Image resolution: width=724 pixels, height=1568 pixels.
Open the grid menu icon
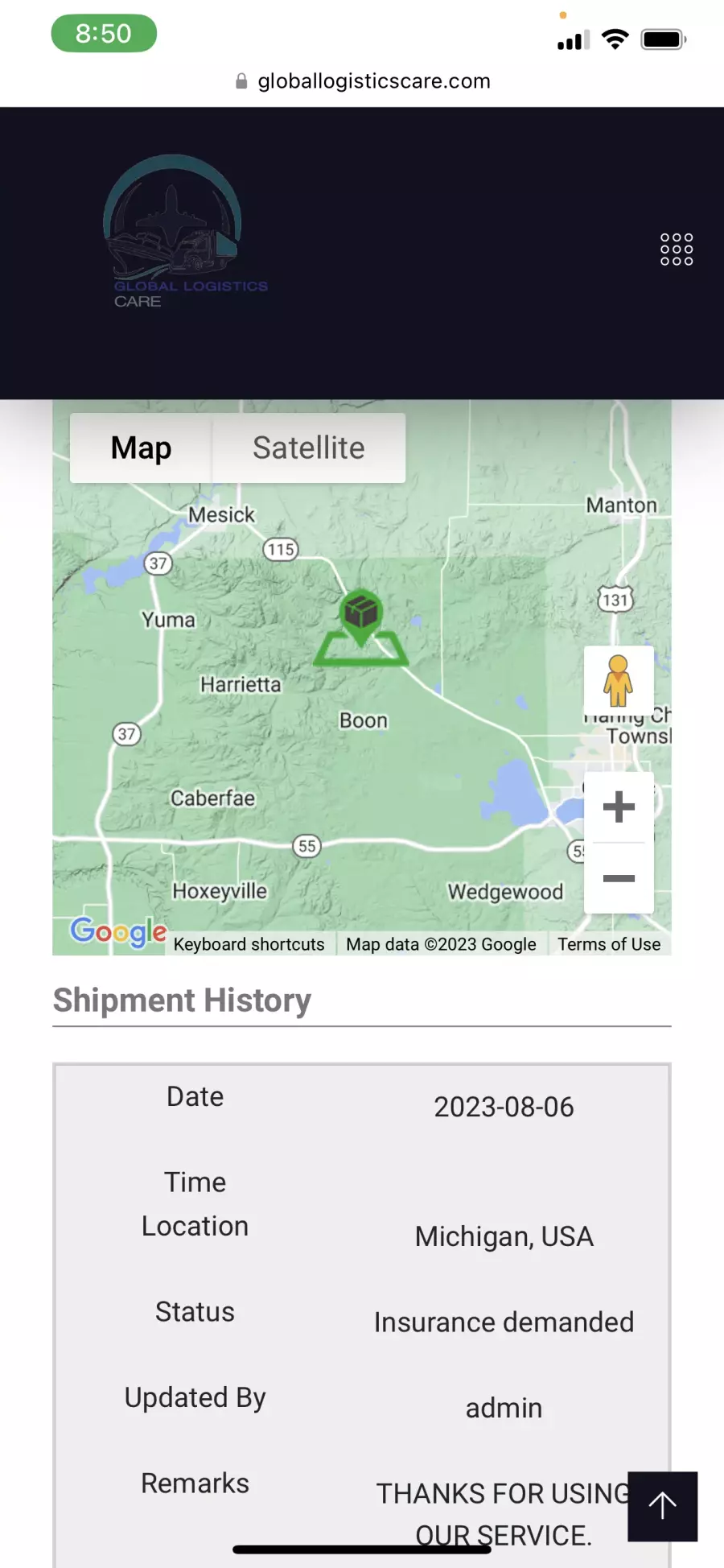pos(677,250)
